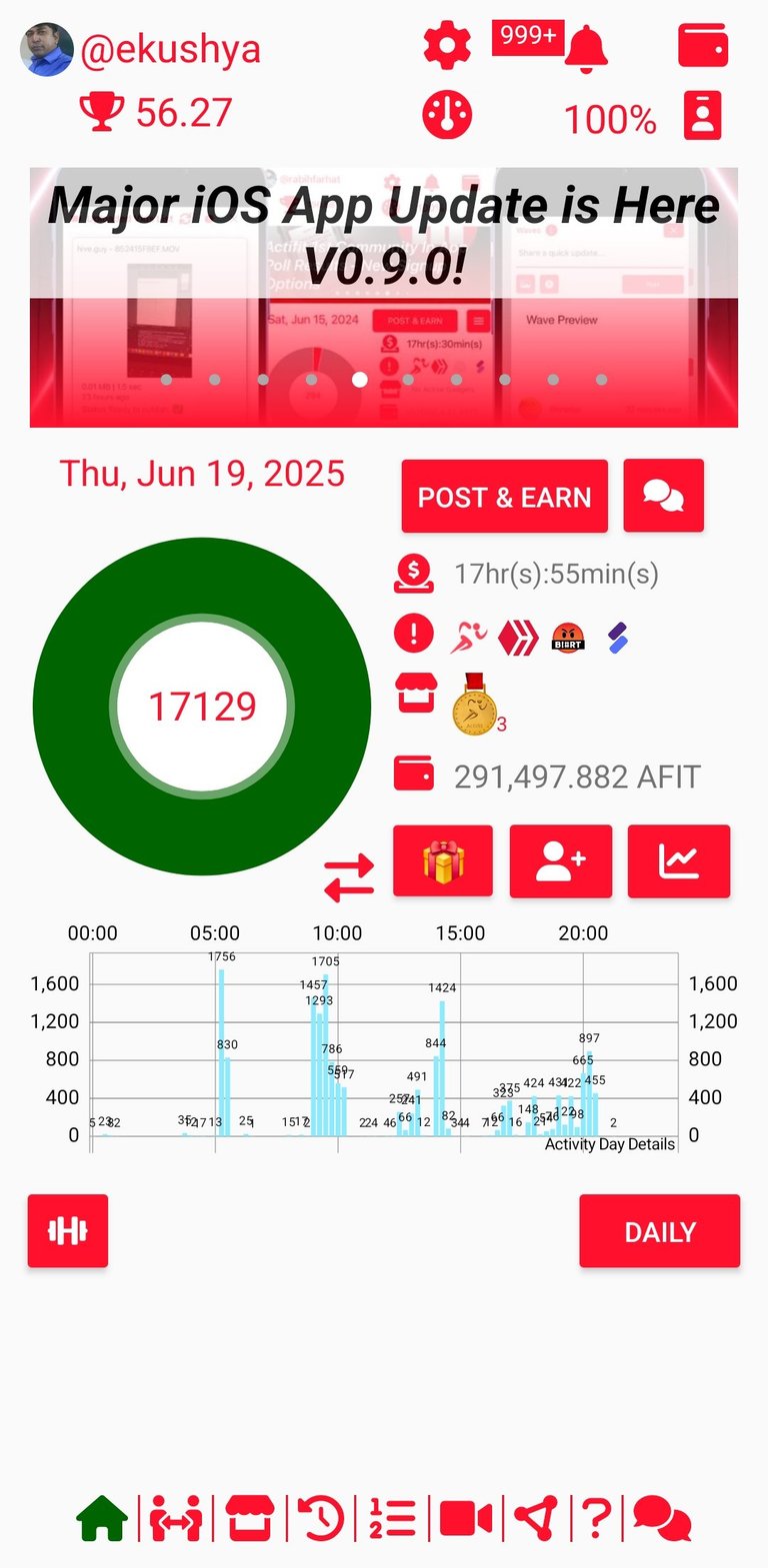The height and width of the screenshot is (1568, 768).
Task: Open the video camera tab
Action: tap(466, 1520)
